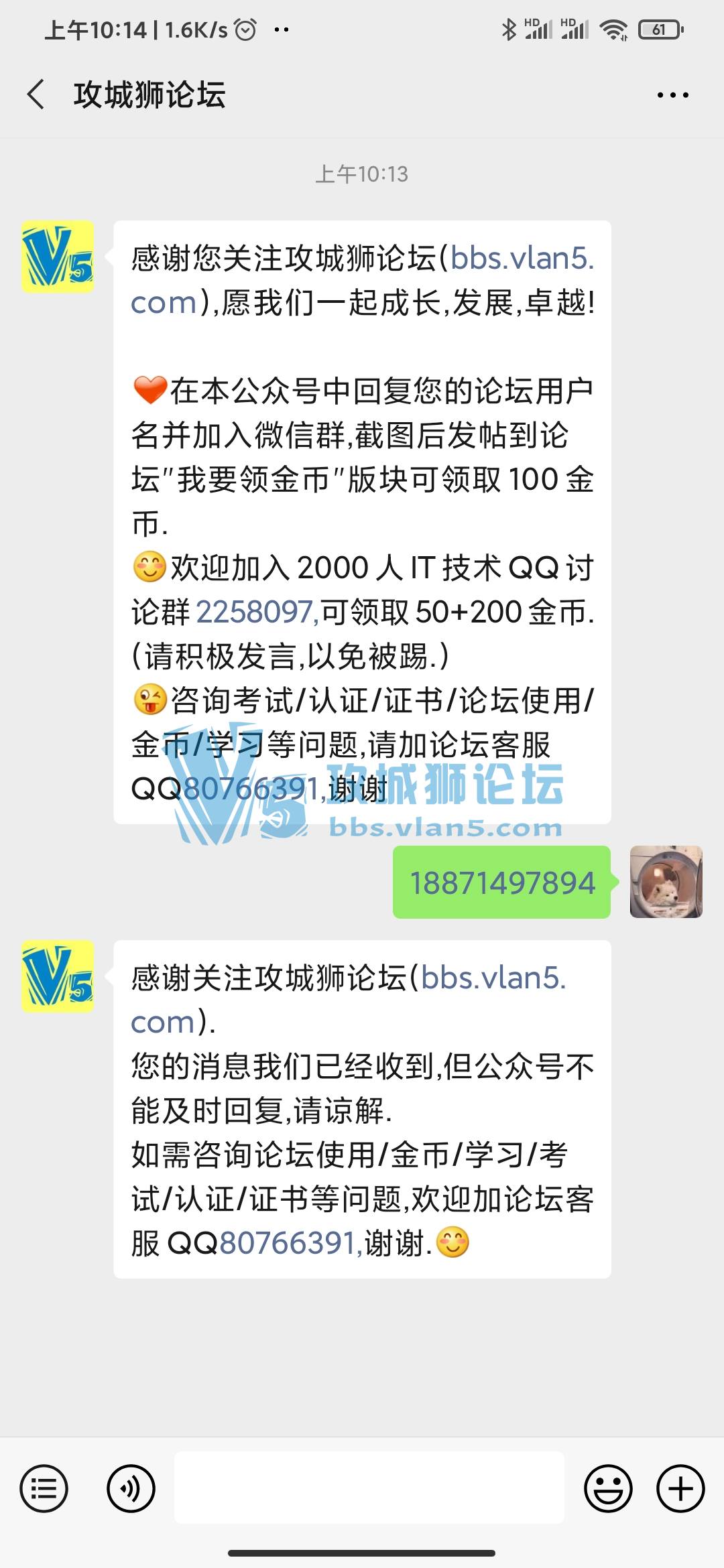Tap the QQ group number 2258097
The width and height of the screenshot is (724, 1568).
click(x=255, y=612)
